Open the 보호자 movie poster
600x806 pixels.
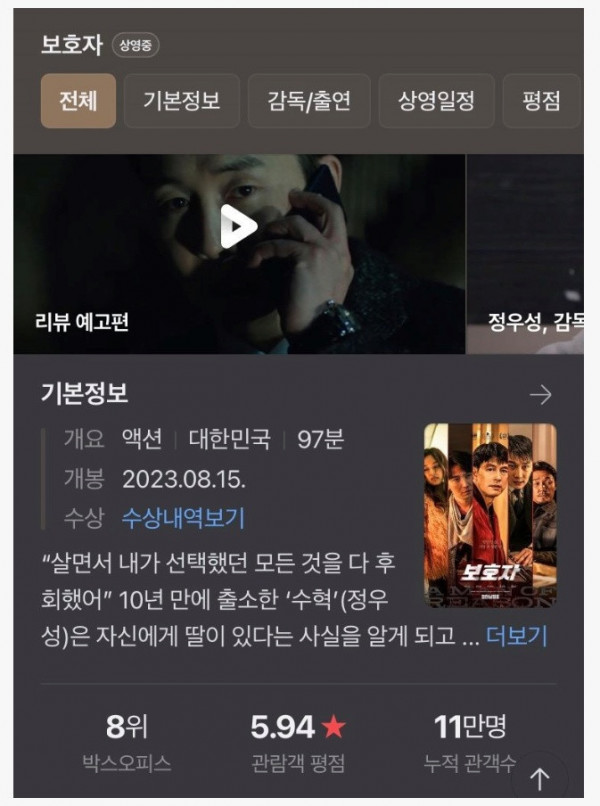[x=490, y=515]
